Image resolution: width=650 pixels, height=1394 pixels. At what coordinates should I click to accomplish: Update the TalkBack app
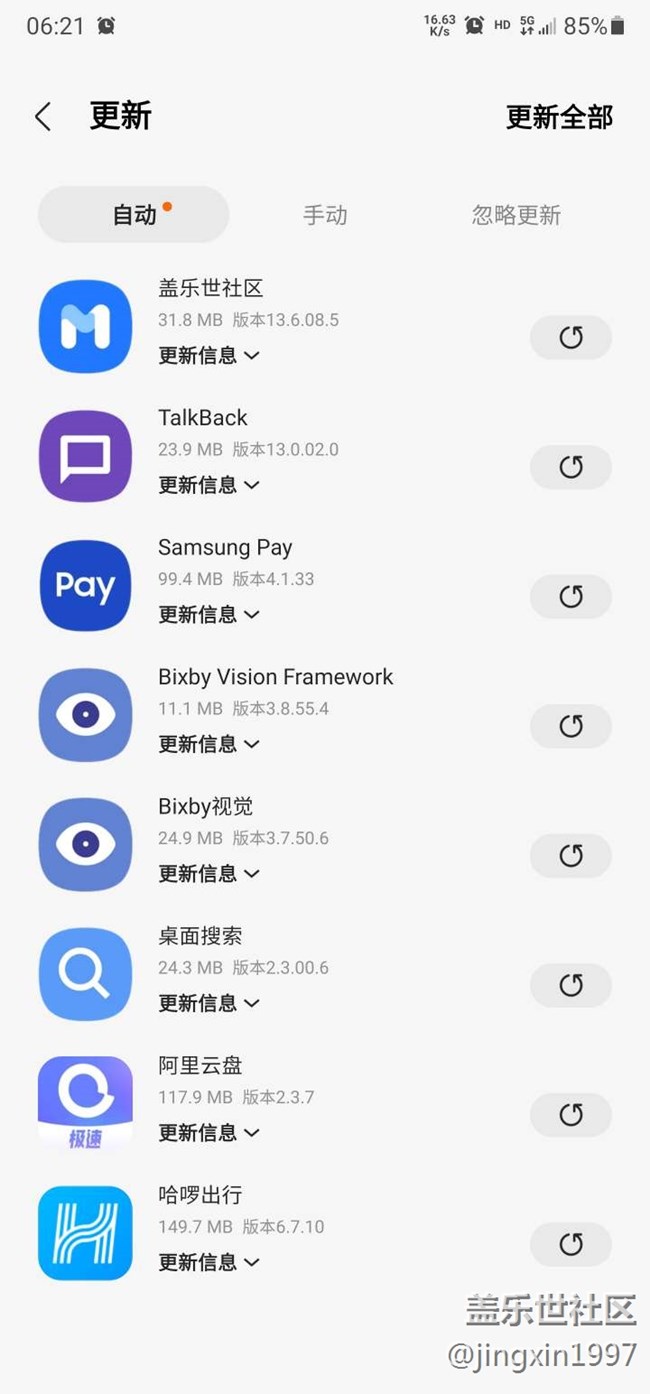pos(570,467)
